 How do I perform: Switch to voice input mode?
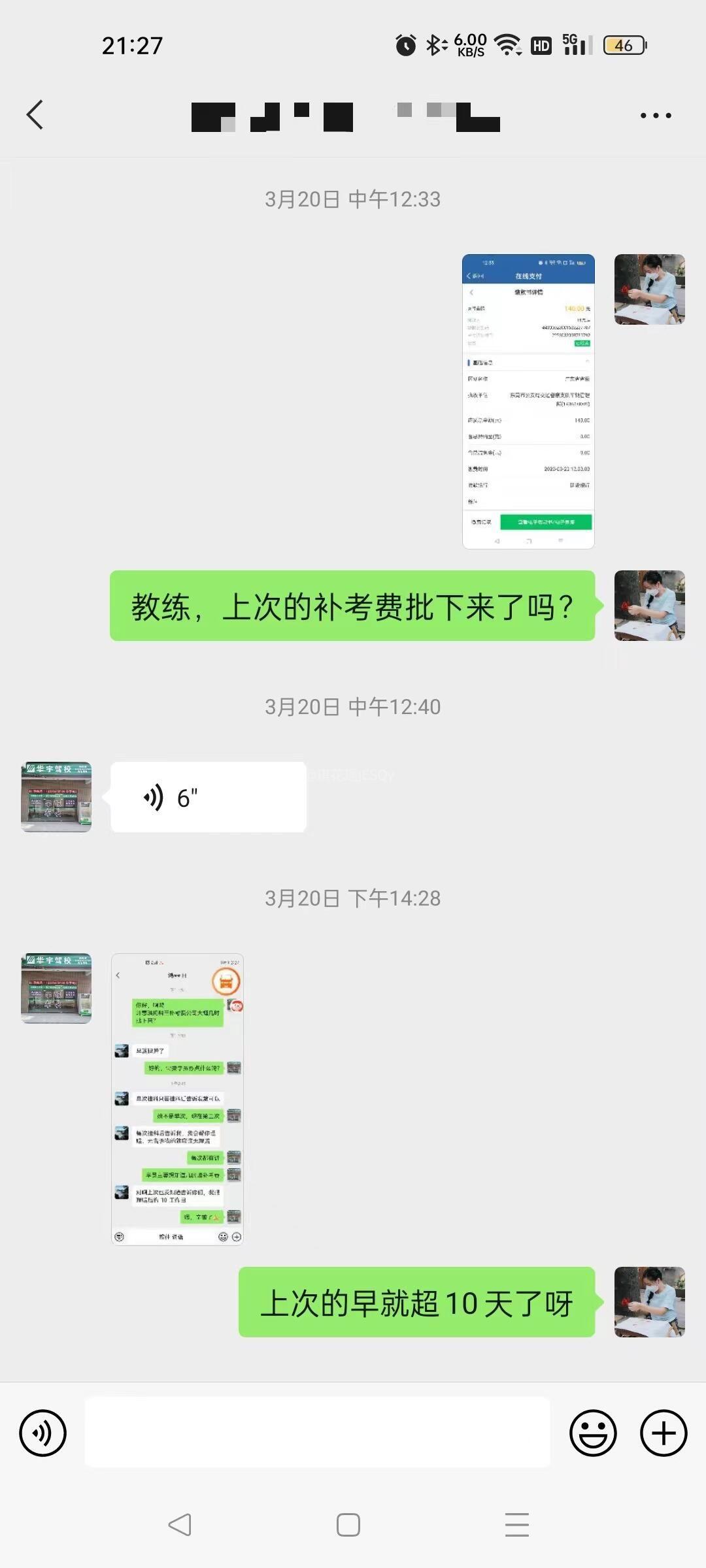43,1433
